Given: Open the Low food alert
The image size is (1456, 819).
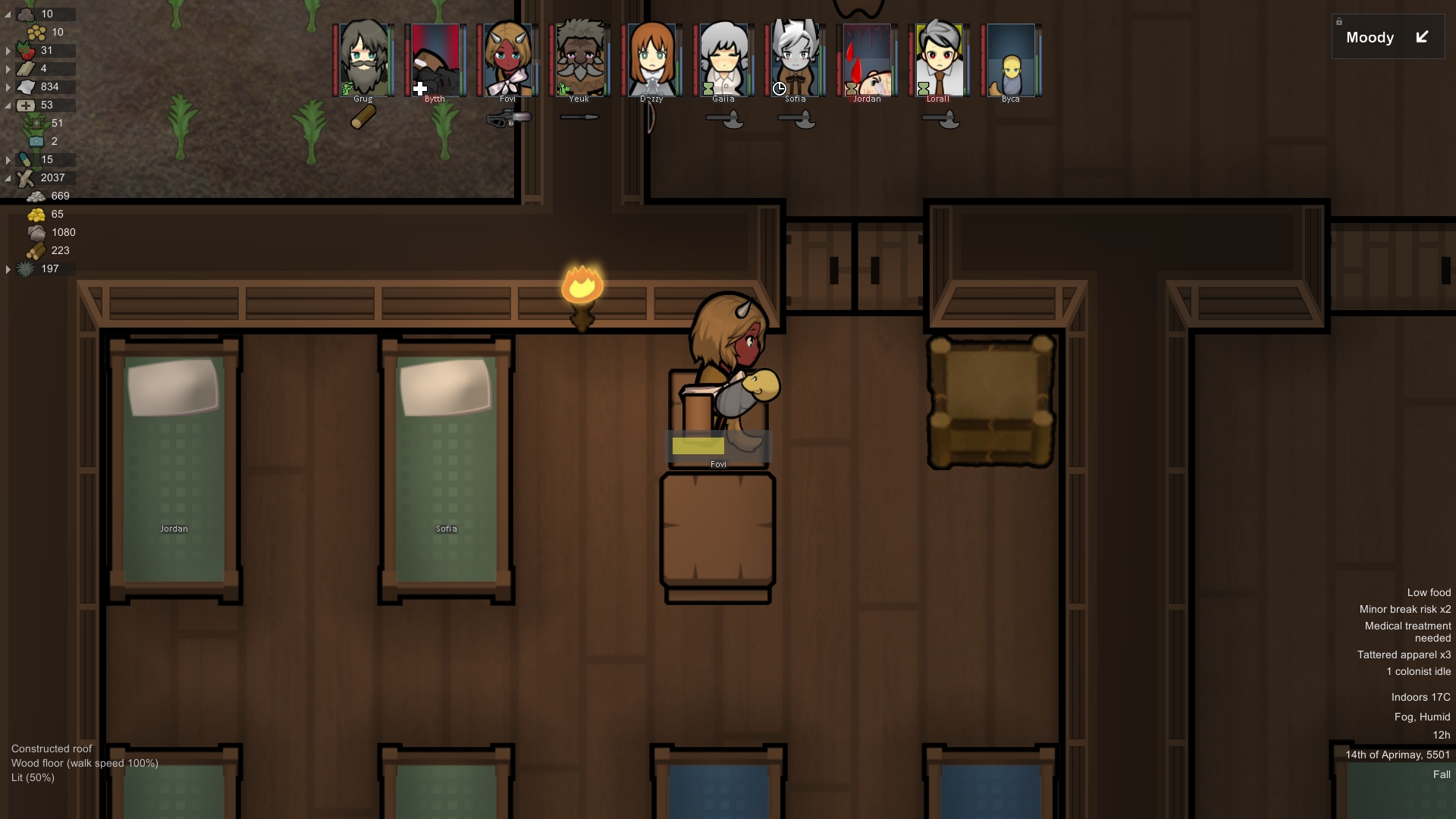Looking at the screenshot, I should (1429, 592).
